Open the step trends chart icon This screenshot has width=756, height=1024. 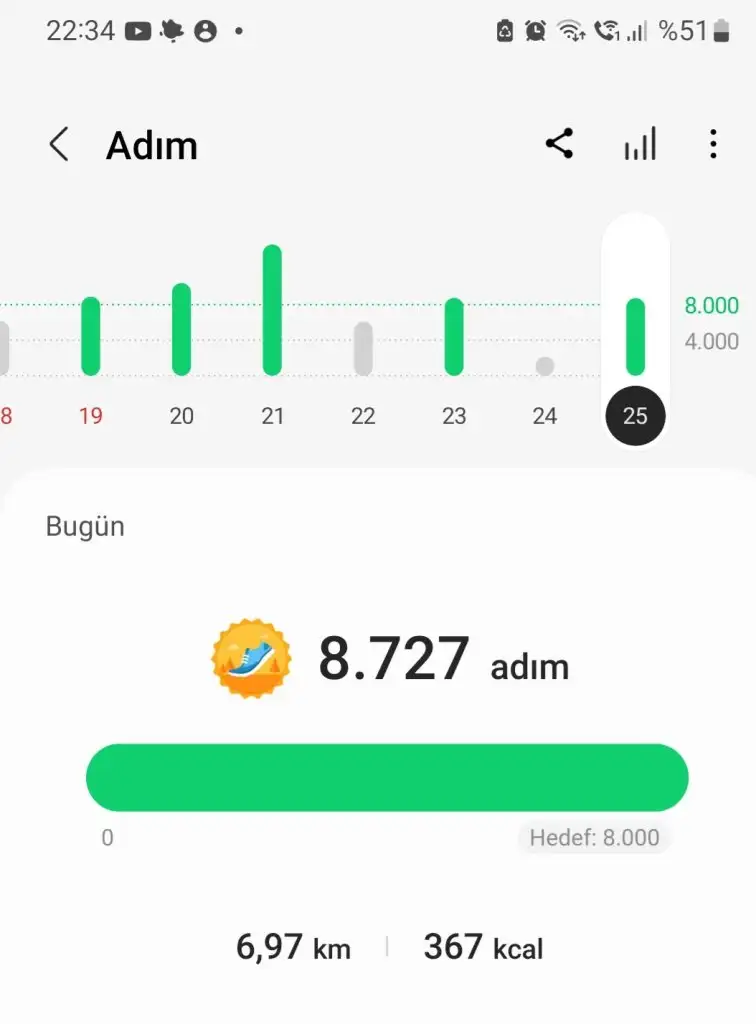(640, 145)
